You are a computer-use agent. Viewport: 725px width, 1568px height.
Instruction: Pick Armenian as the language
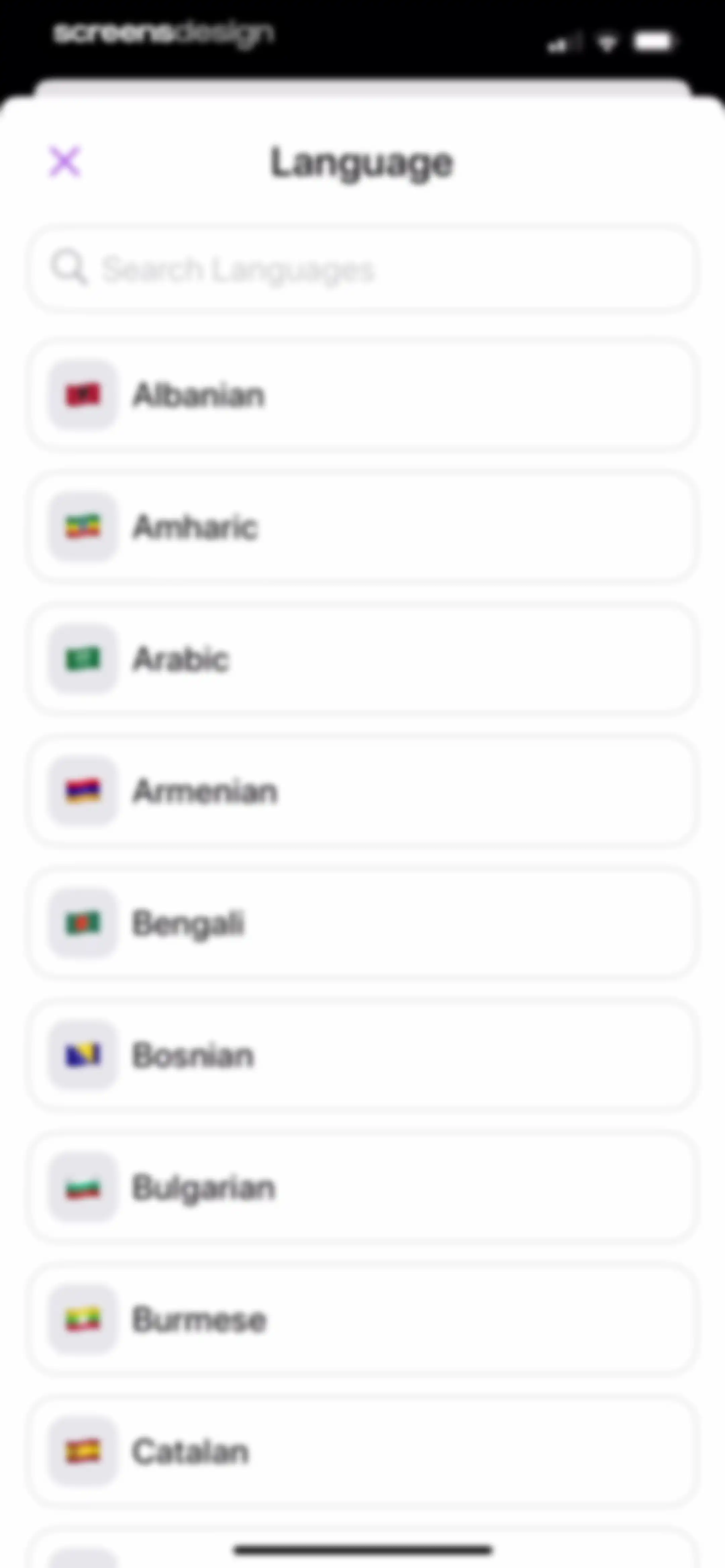tap(362, 791)
